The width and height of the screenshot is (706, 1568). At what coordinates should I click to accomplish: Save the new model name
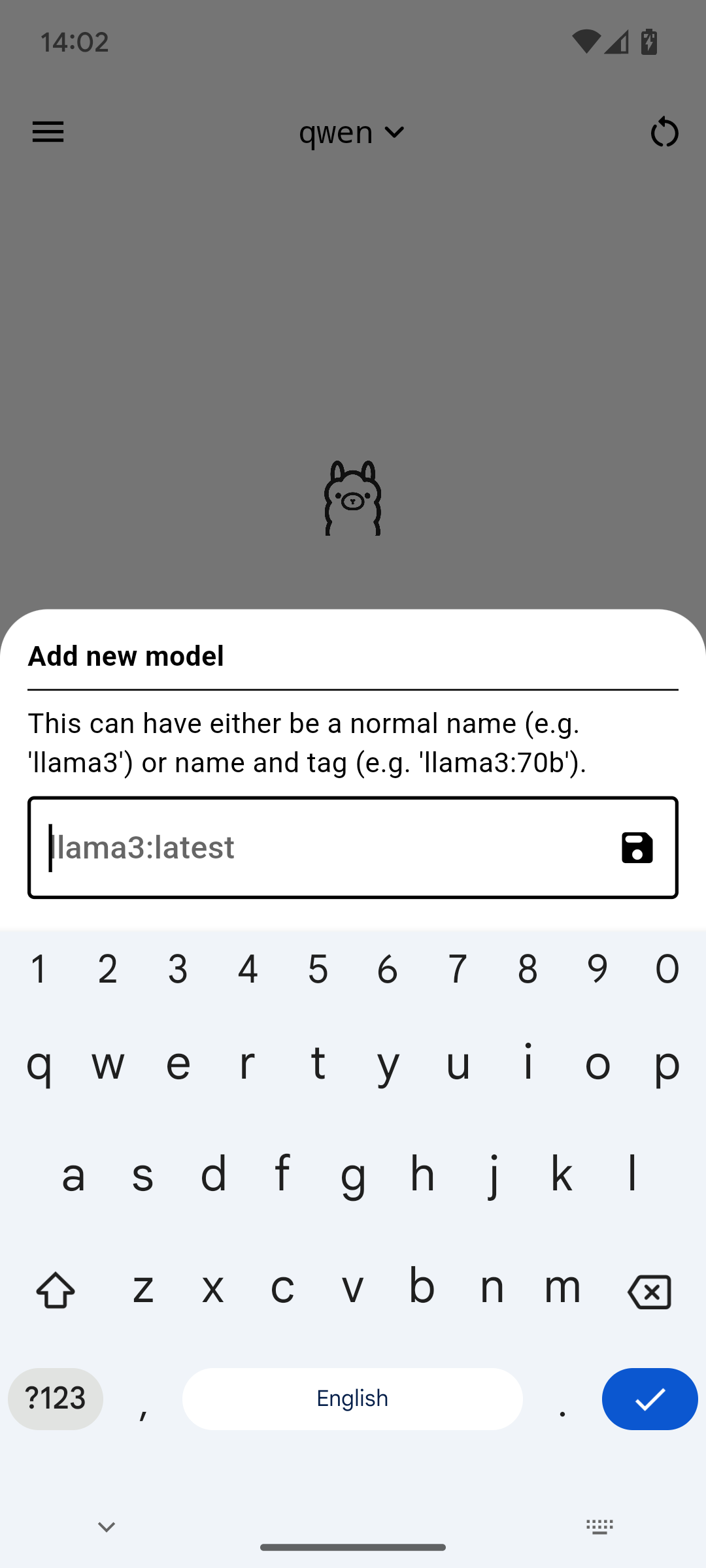(637, 847)
